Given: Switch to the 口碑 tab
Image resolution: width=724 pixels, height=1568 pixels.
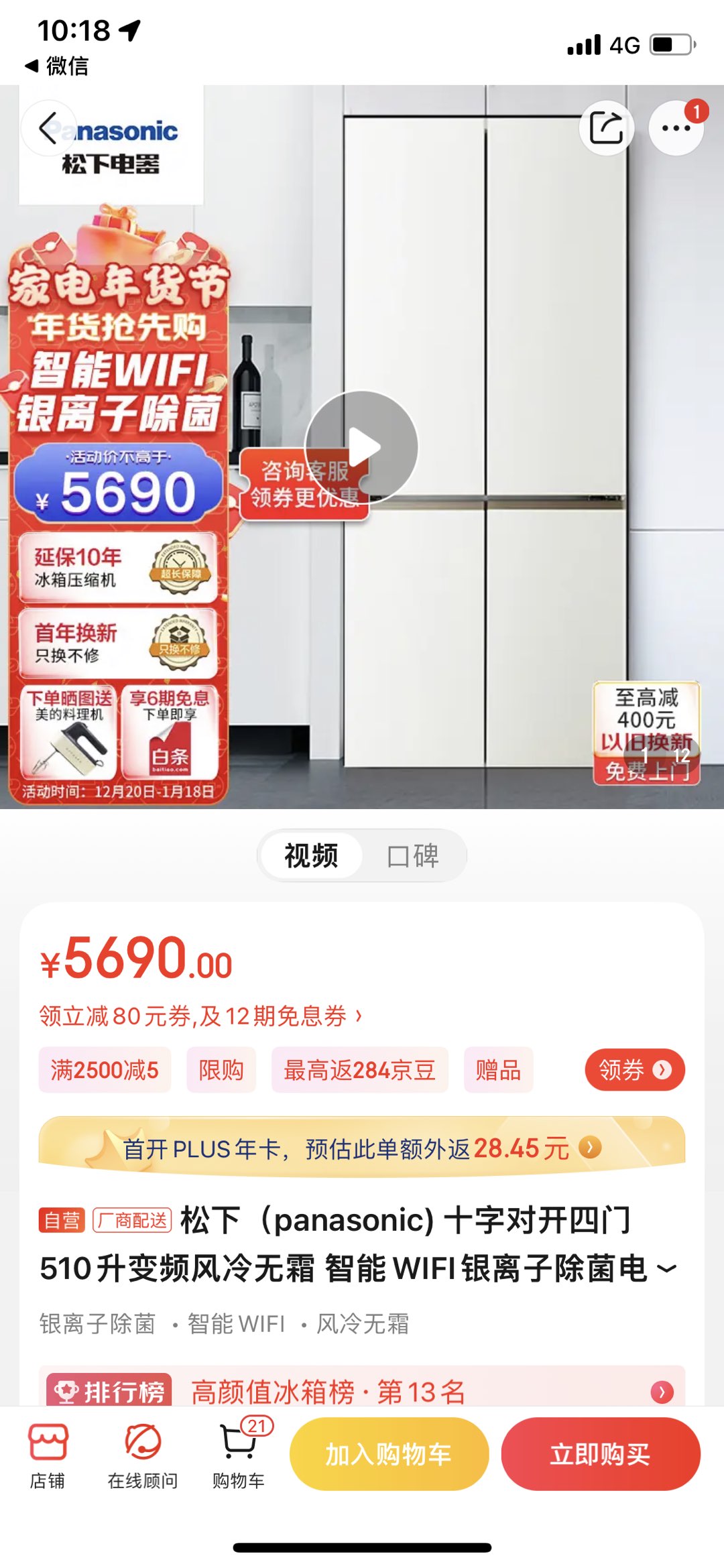Looking at the screenshot, I should [x=413, y=856].
